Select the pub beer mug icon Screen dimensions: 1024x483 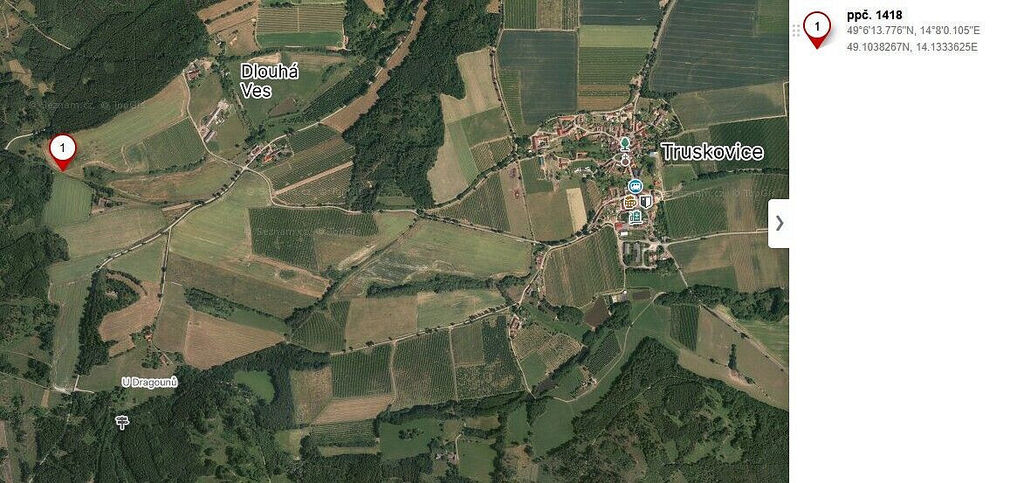tap(630, 202)
